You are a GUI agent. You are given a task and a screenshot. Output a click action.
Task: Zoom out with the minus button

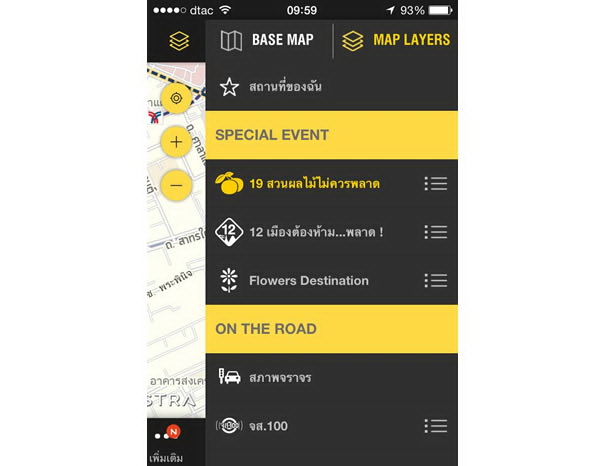176,185
